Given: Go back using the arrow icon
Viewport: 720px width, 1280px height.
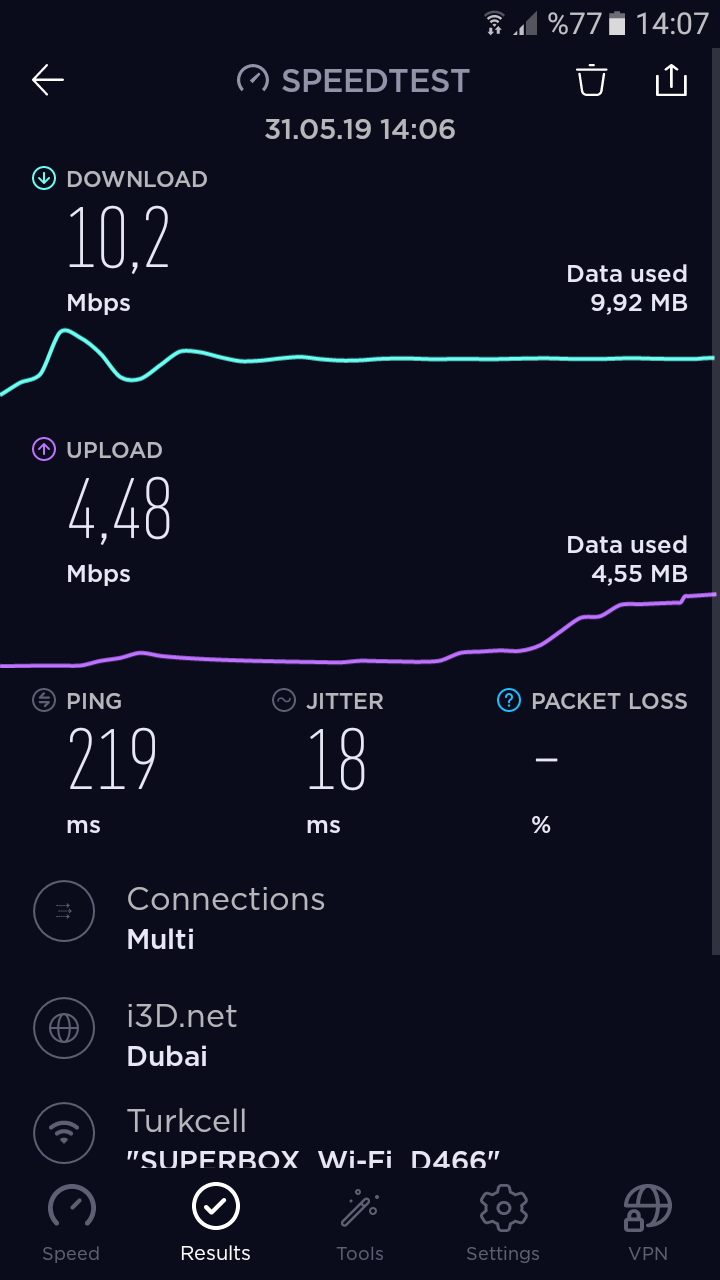Looking at the screenshot, I should pos(47,80).
